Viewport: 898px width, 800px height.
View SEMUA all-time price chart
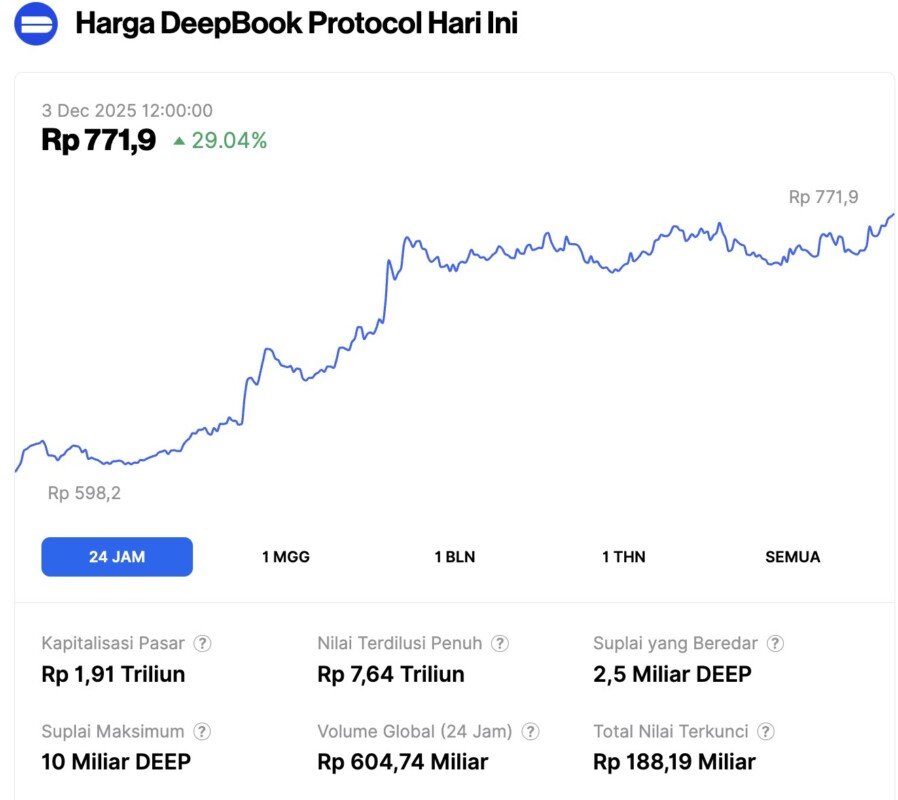793,557
